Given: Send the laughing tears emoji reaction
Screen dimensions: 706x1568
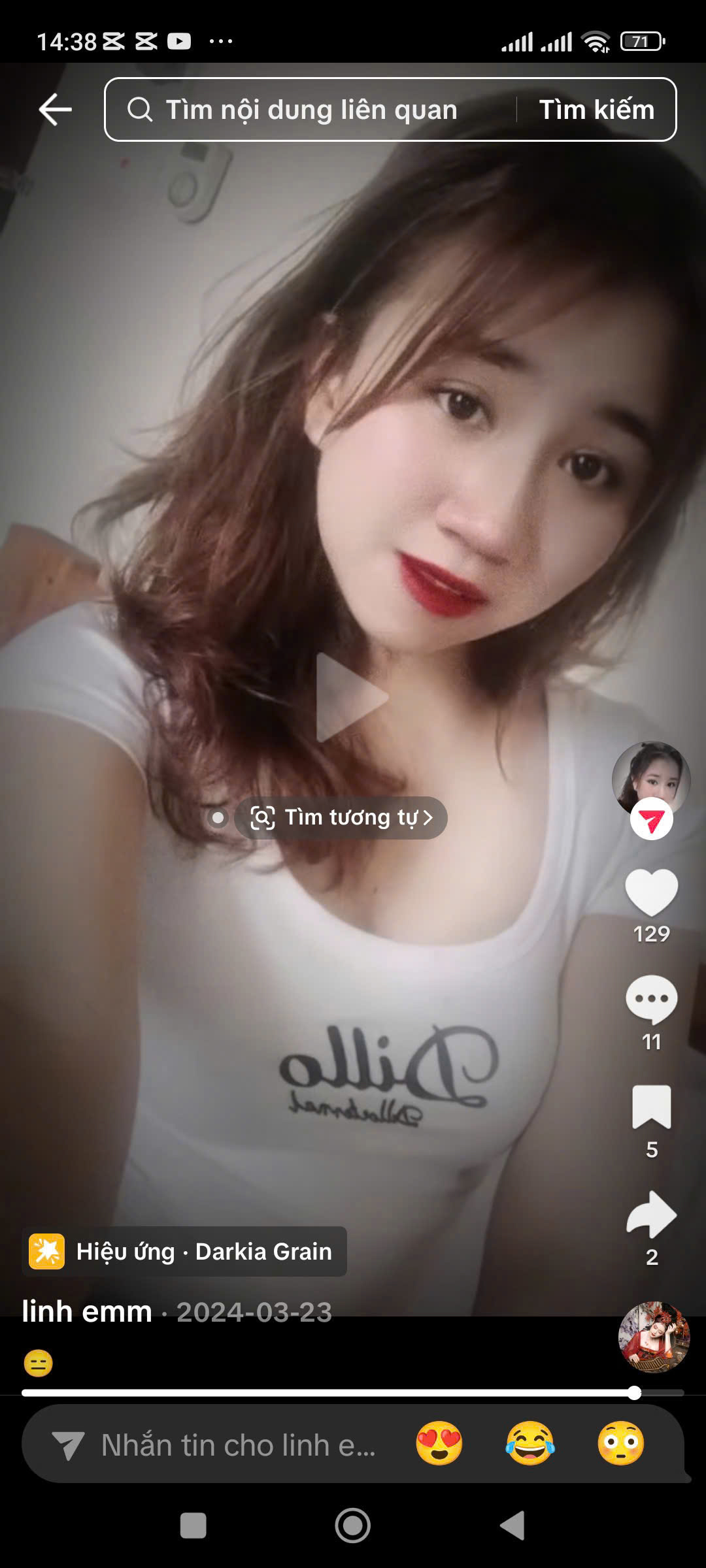Looking at the screenshot, I should pos(530,1443).
